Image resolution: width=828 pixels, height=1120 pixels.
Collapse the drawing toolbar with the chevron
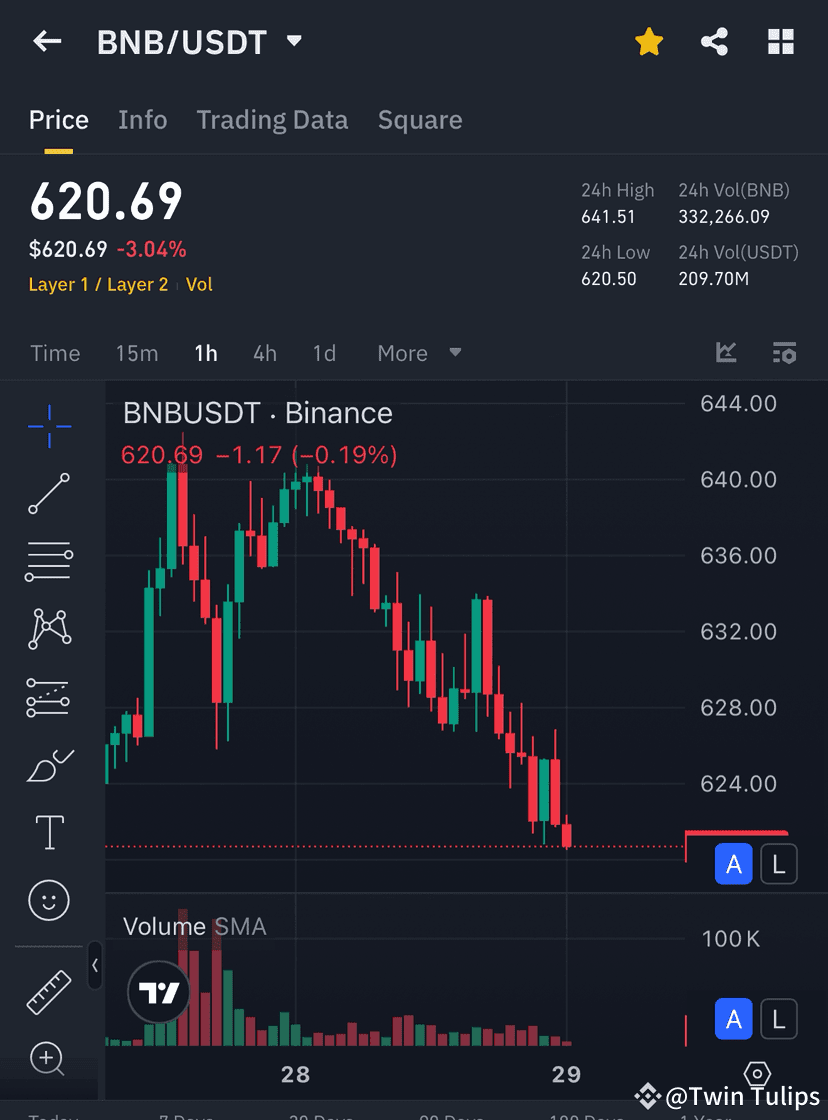(x=95, y=967)
